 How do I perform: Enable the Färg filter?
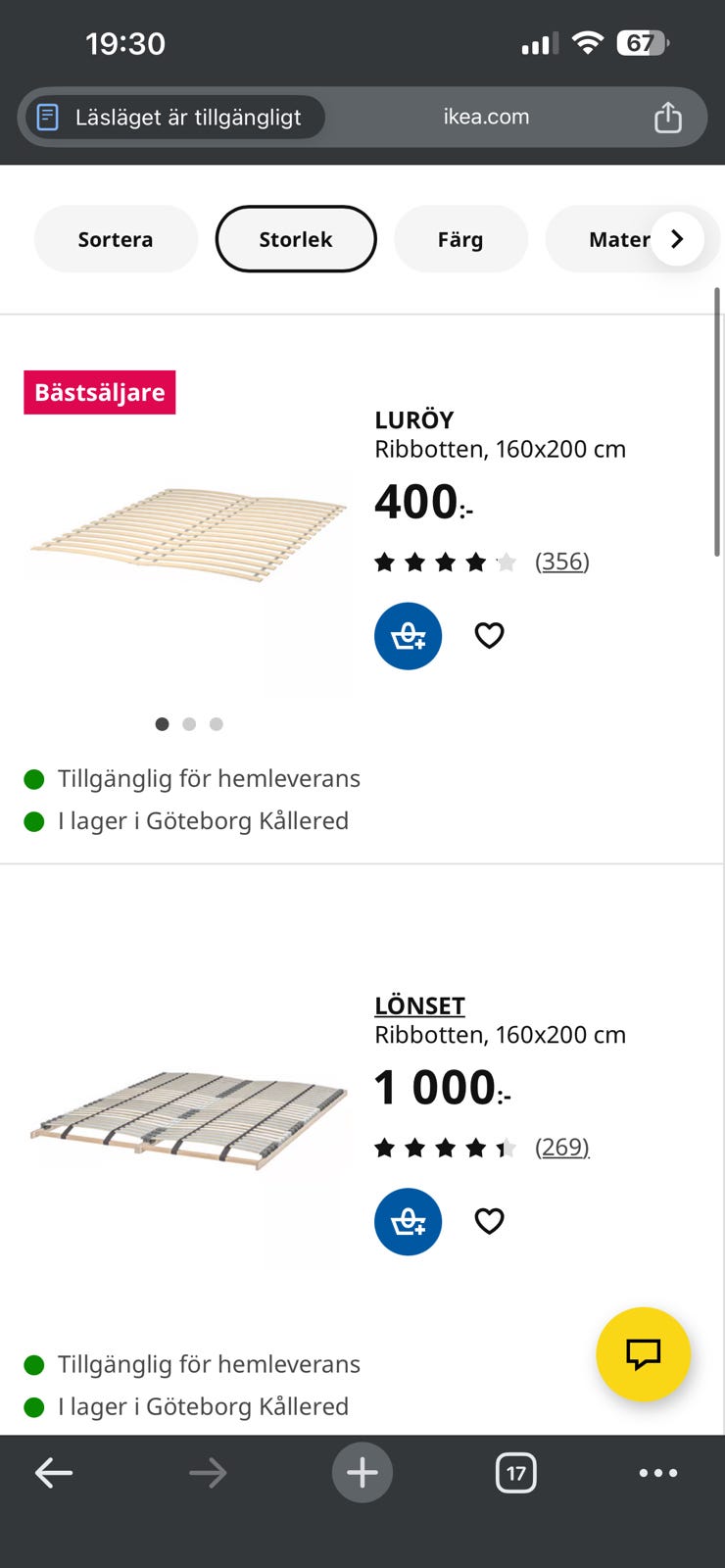460,238
